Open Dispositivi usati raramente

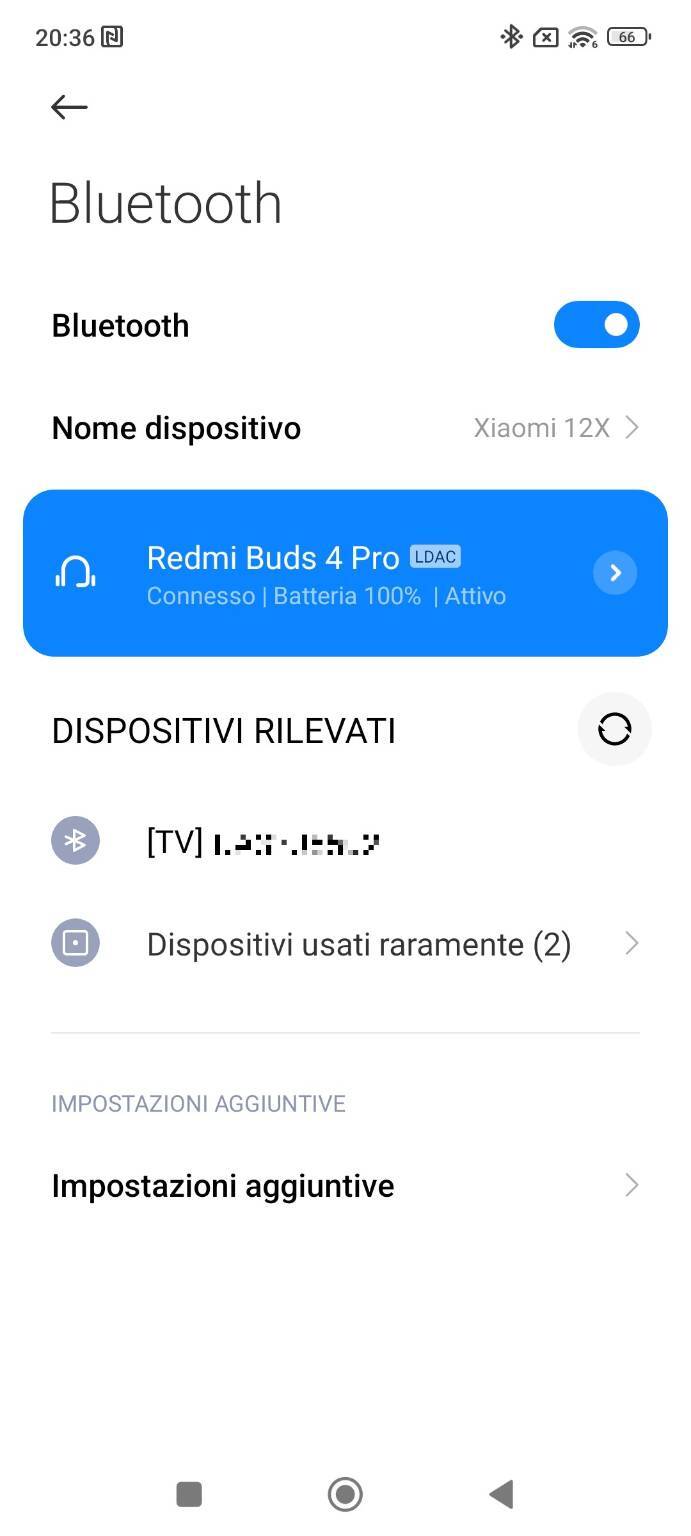pyautogui.click(x=345, y=944)
